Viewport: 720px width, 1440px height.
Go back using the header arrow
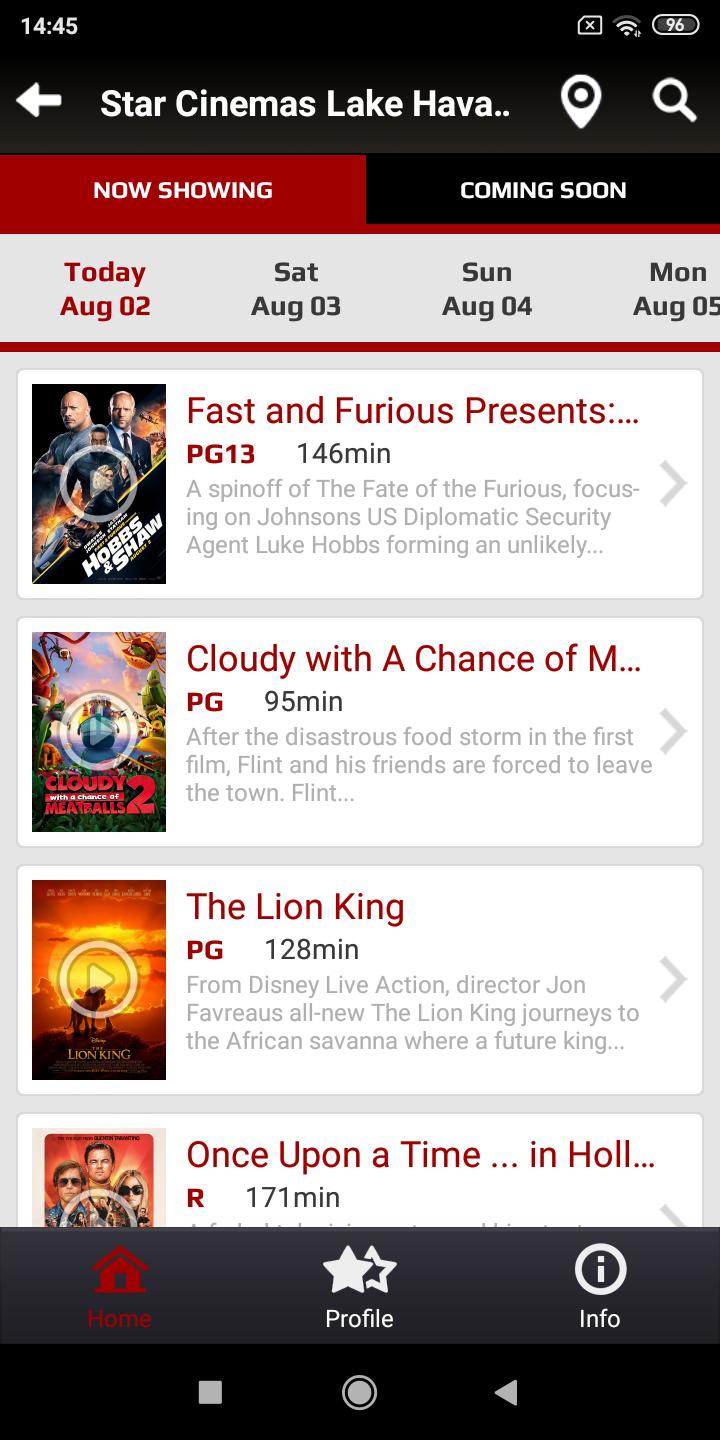(39, 101)
